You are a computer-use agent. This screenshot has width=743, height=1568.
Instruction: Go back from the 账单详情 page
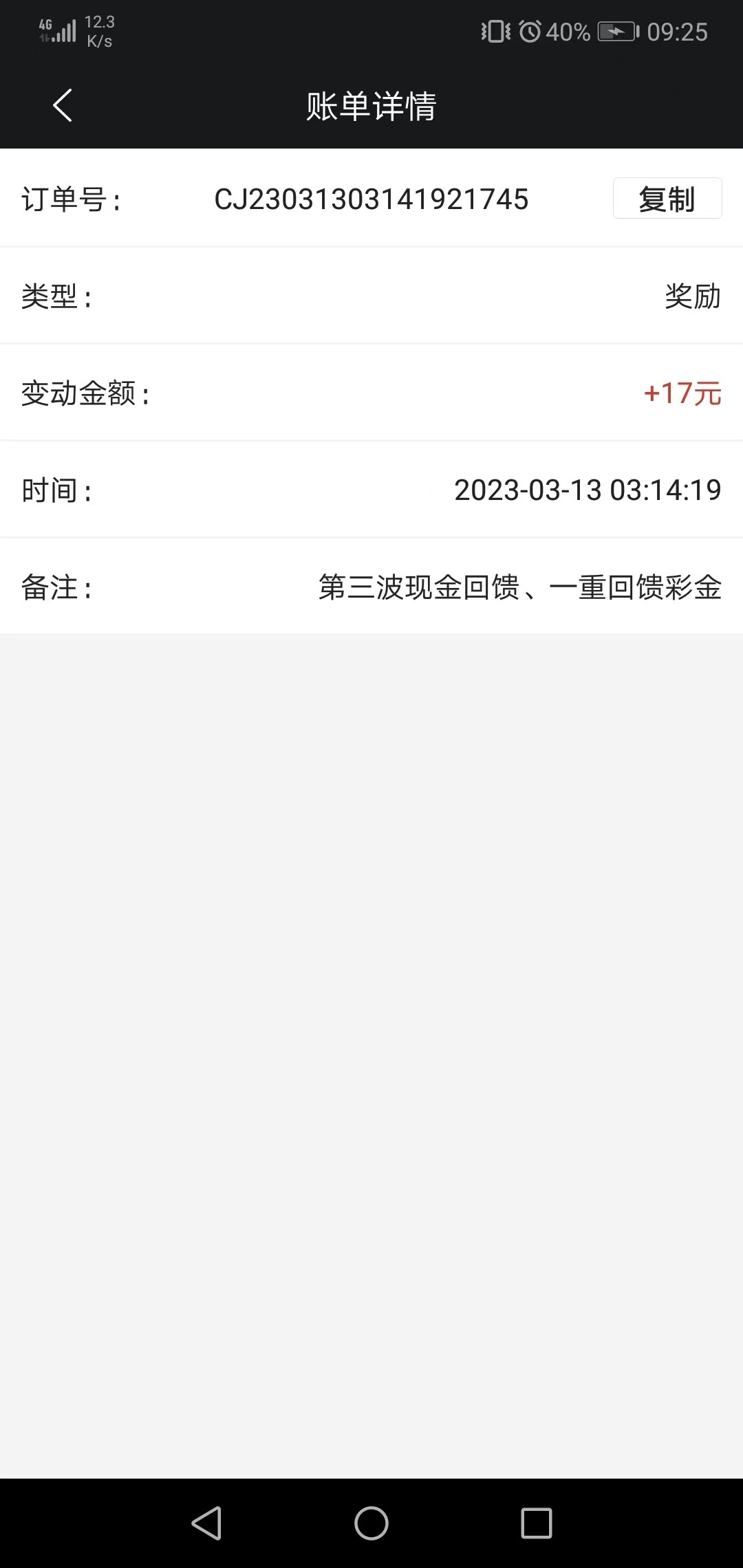(63, 106)
